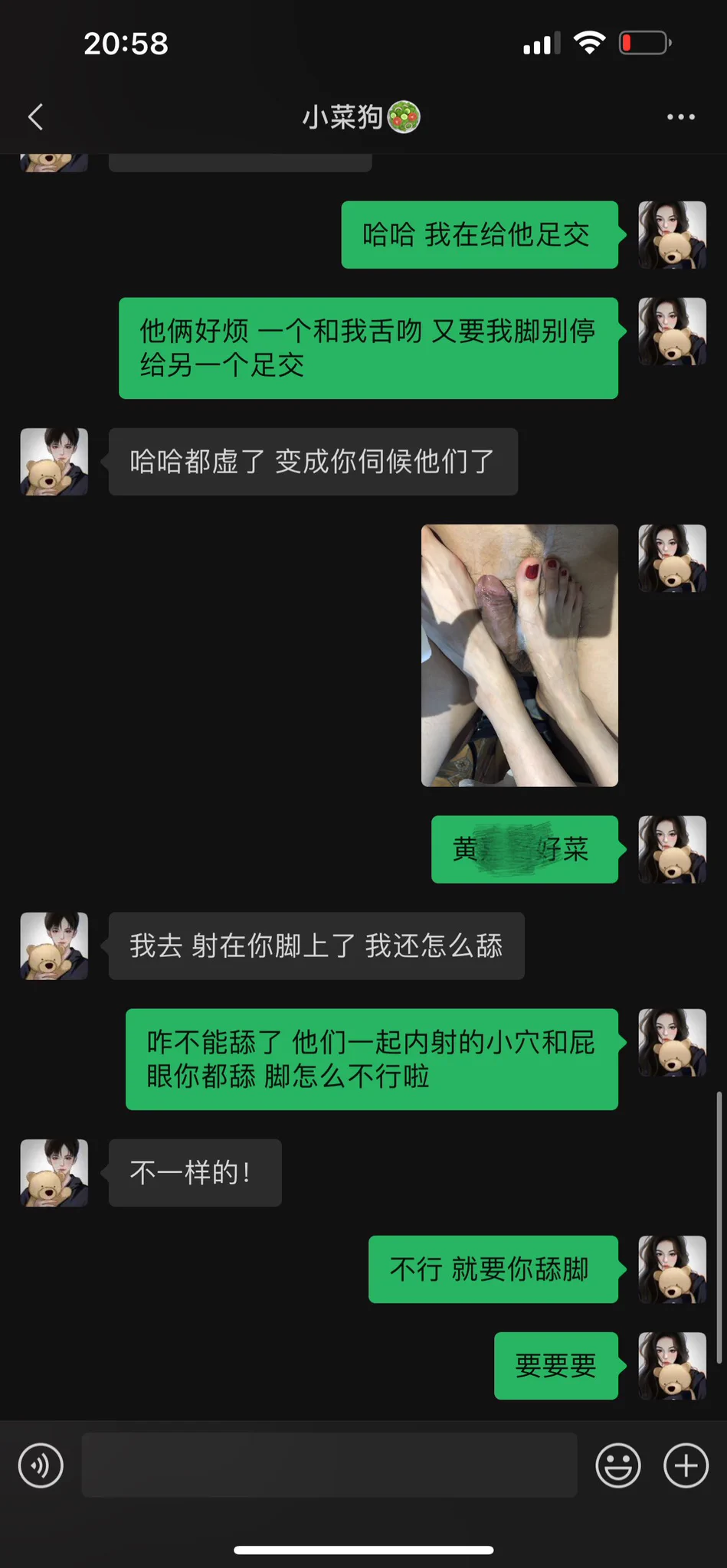Open own avatar beside "要要要" message
The height and width of the screenshot is (1568, 727).
coord(672,1366)
